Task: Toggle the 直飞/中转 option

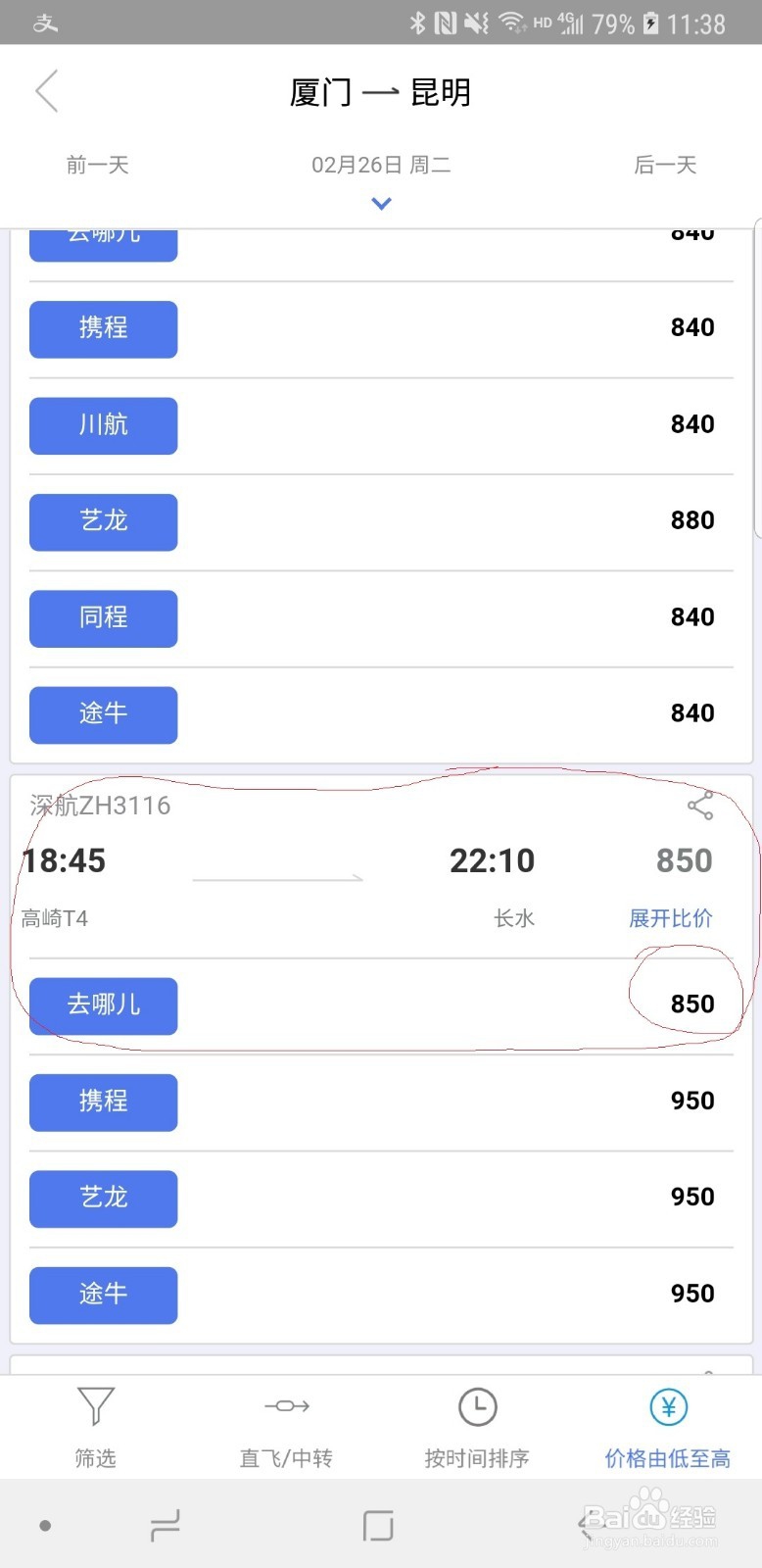Action: point(286,1427)
